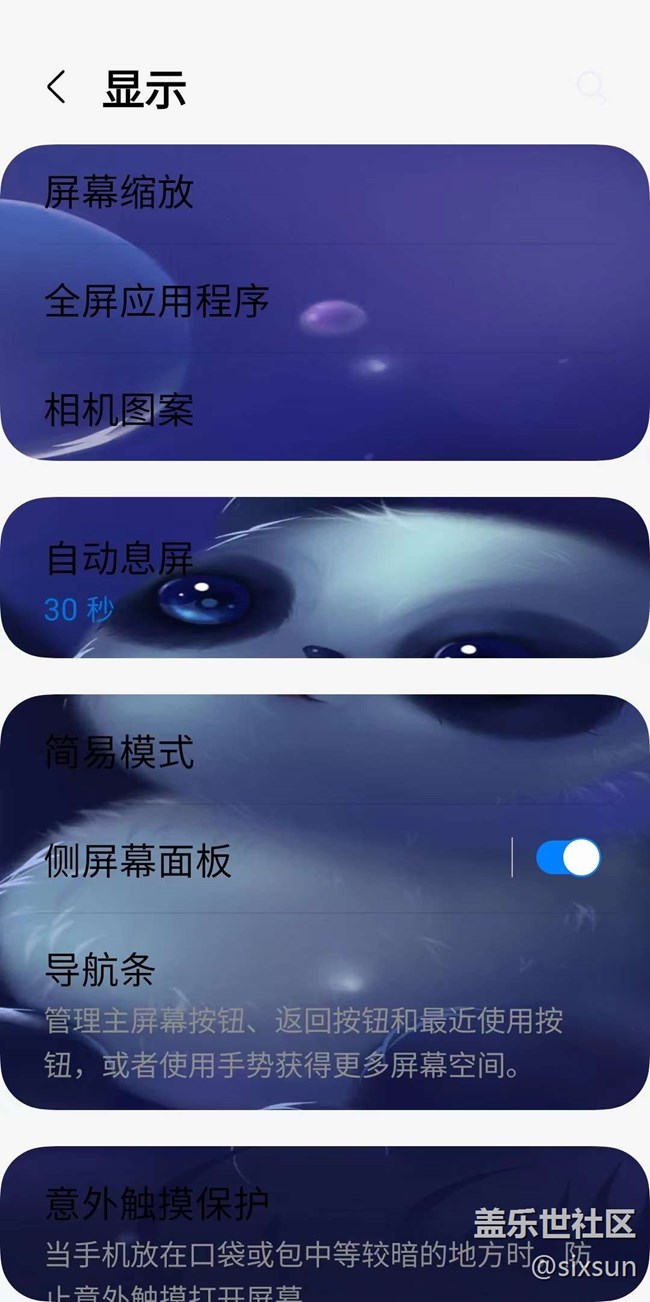The height and width of the screenshot is (1302, 650).
Task: Open the search icon in the header
Action: tap(592, 88)
